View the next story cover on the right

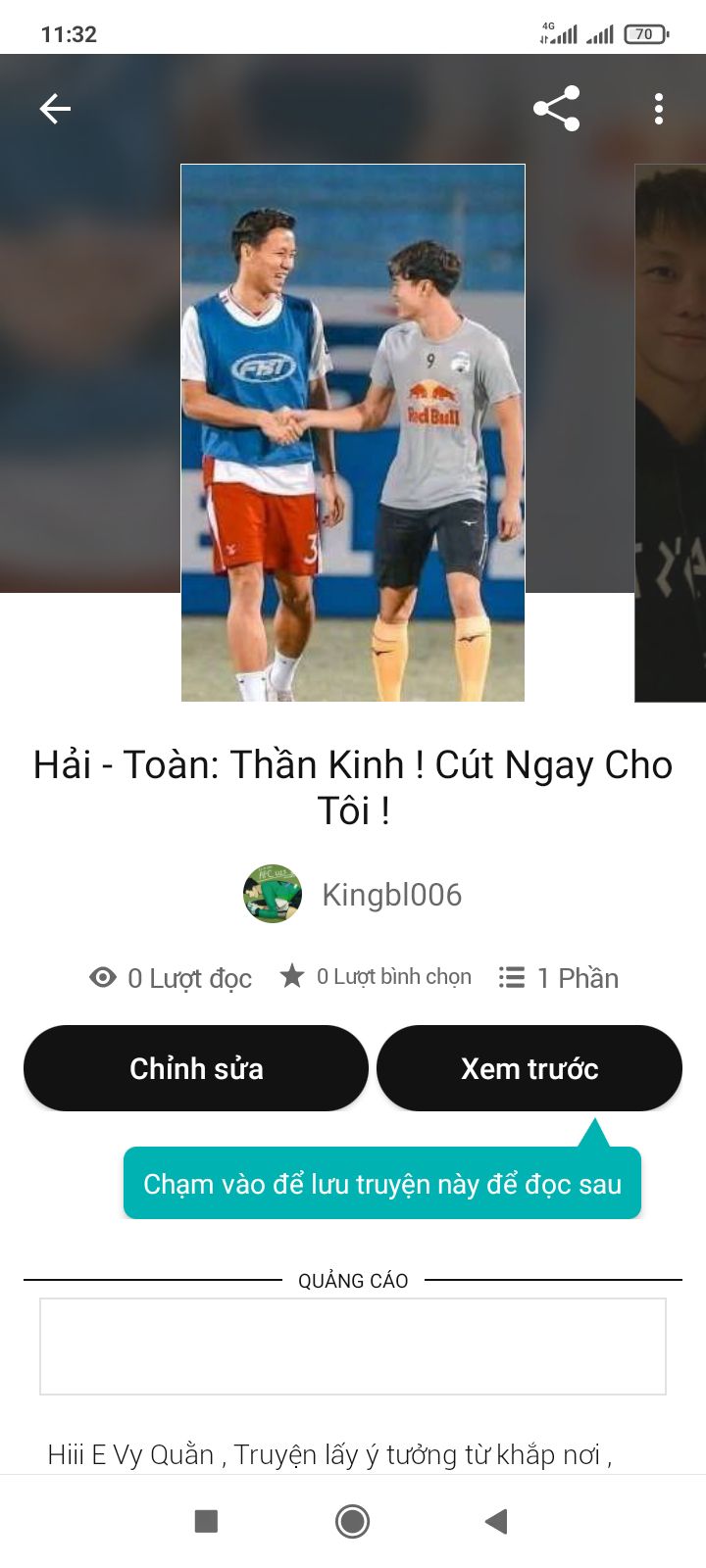pos(671,432)
